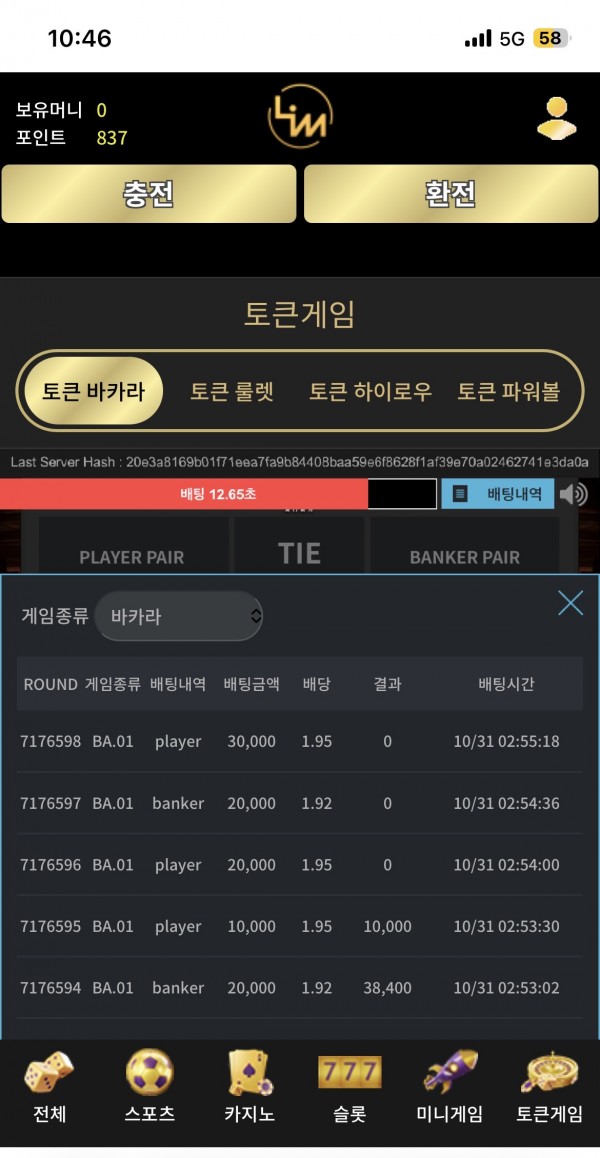Tap the 환전 withdraw button
The height and width of the screenshot is (1158, 600).
pyautogui.click(x=450, y=194)
